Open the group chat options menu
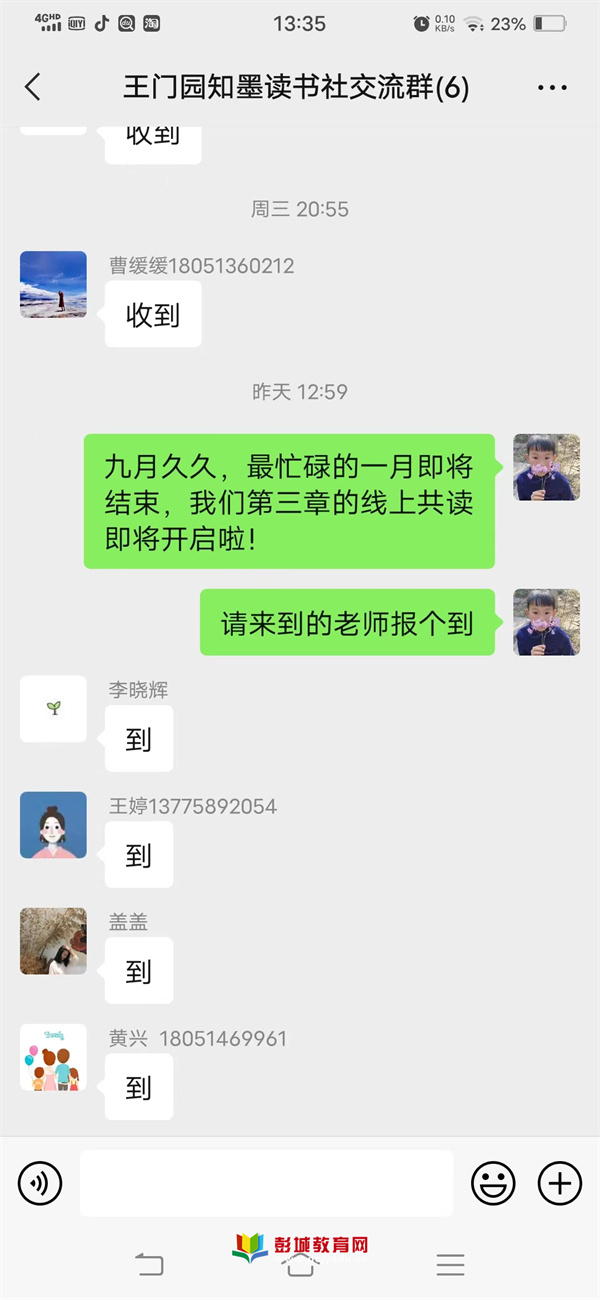The height and width of the screenshot is (1300, 600). coord(552,88)
